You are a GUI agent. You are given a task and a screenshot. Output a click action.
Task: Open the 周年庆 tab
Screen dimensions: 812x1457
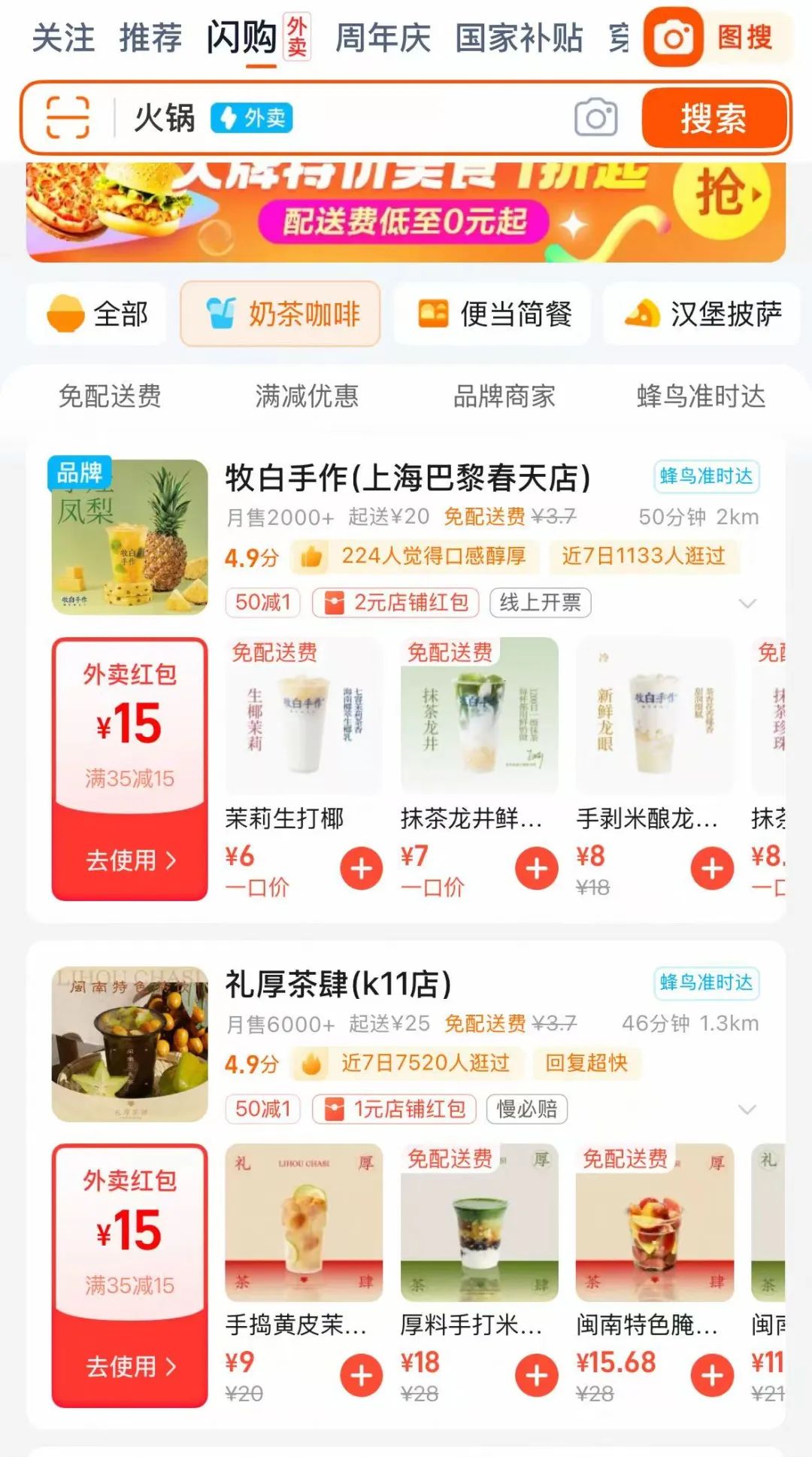(x=383, y=38)
